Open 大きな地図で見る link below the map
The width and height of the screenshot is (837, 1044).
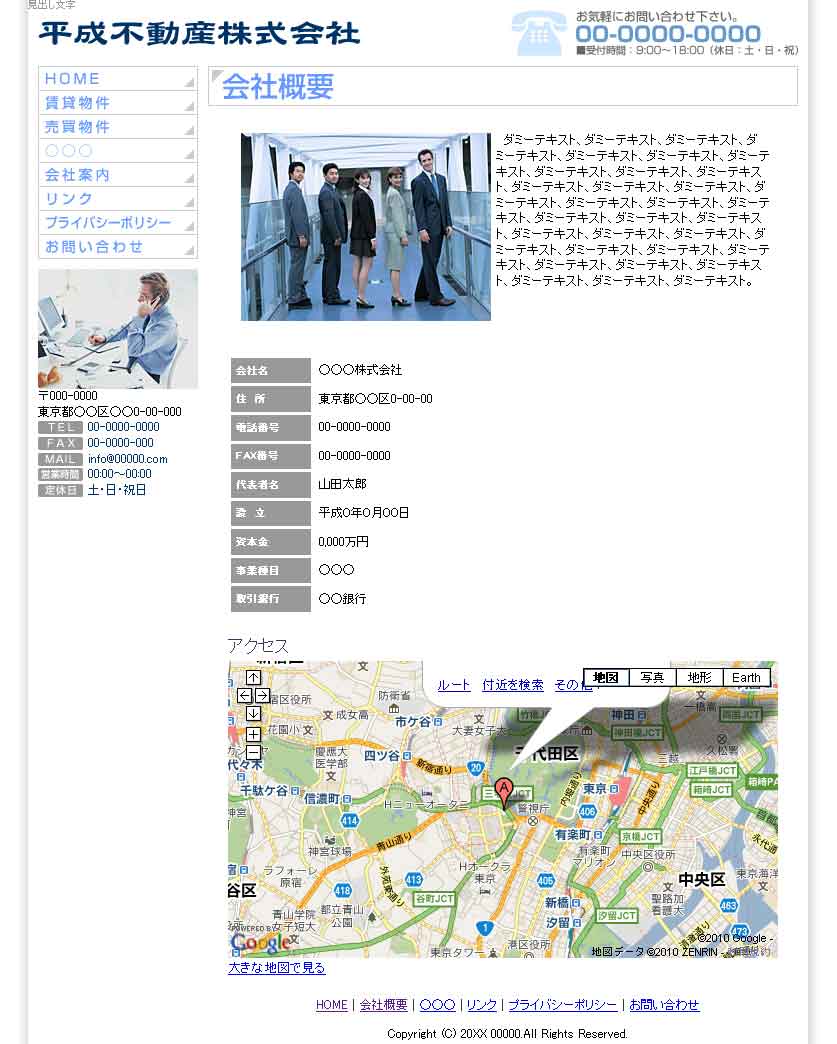(x=277, y=968)
